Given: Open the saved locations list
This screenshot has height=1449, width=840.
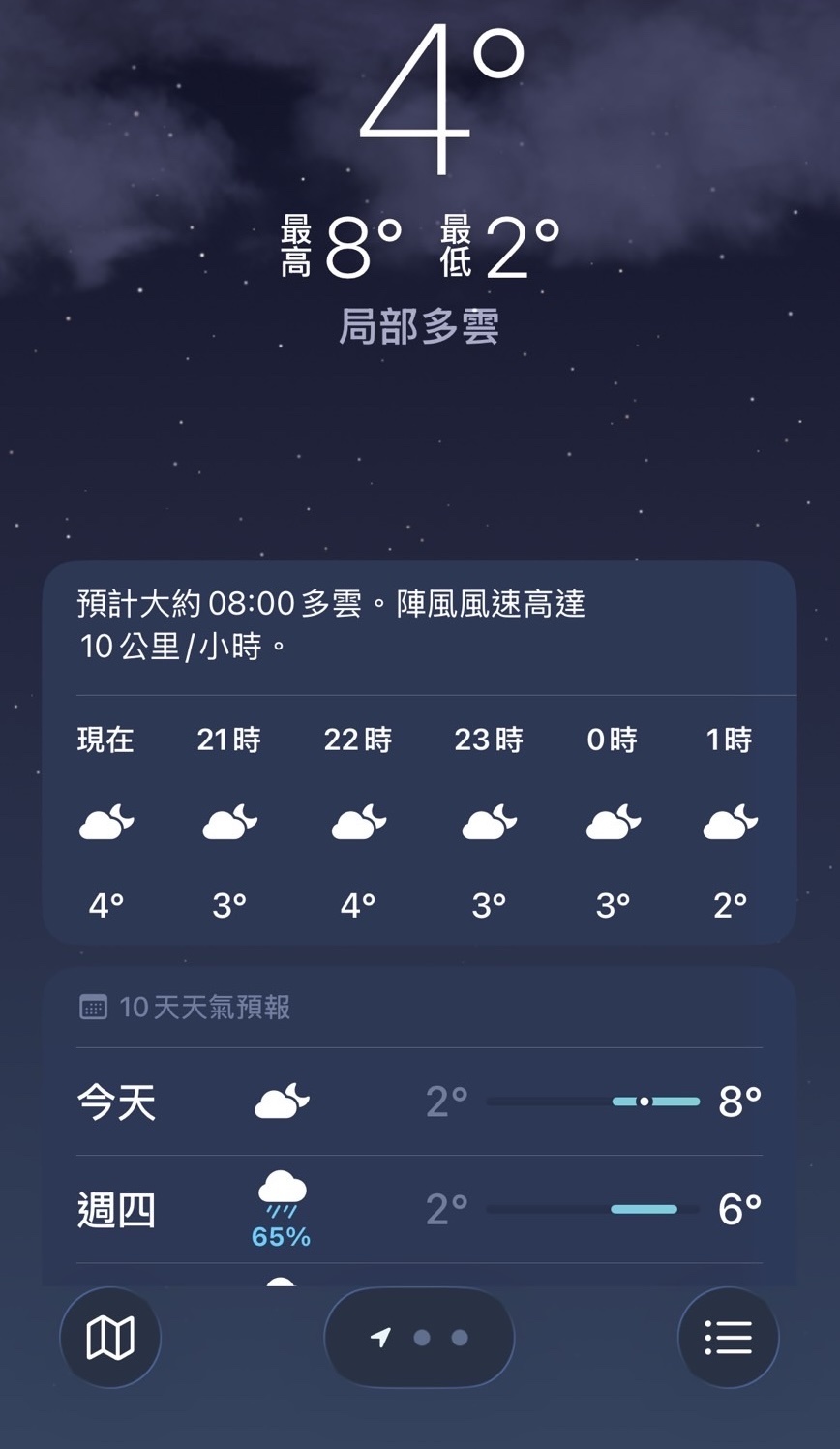Looking at the screenshot, I should click(x=728, y=1338).
